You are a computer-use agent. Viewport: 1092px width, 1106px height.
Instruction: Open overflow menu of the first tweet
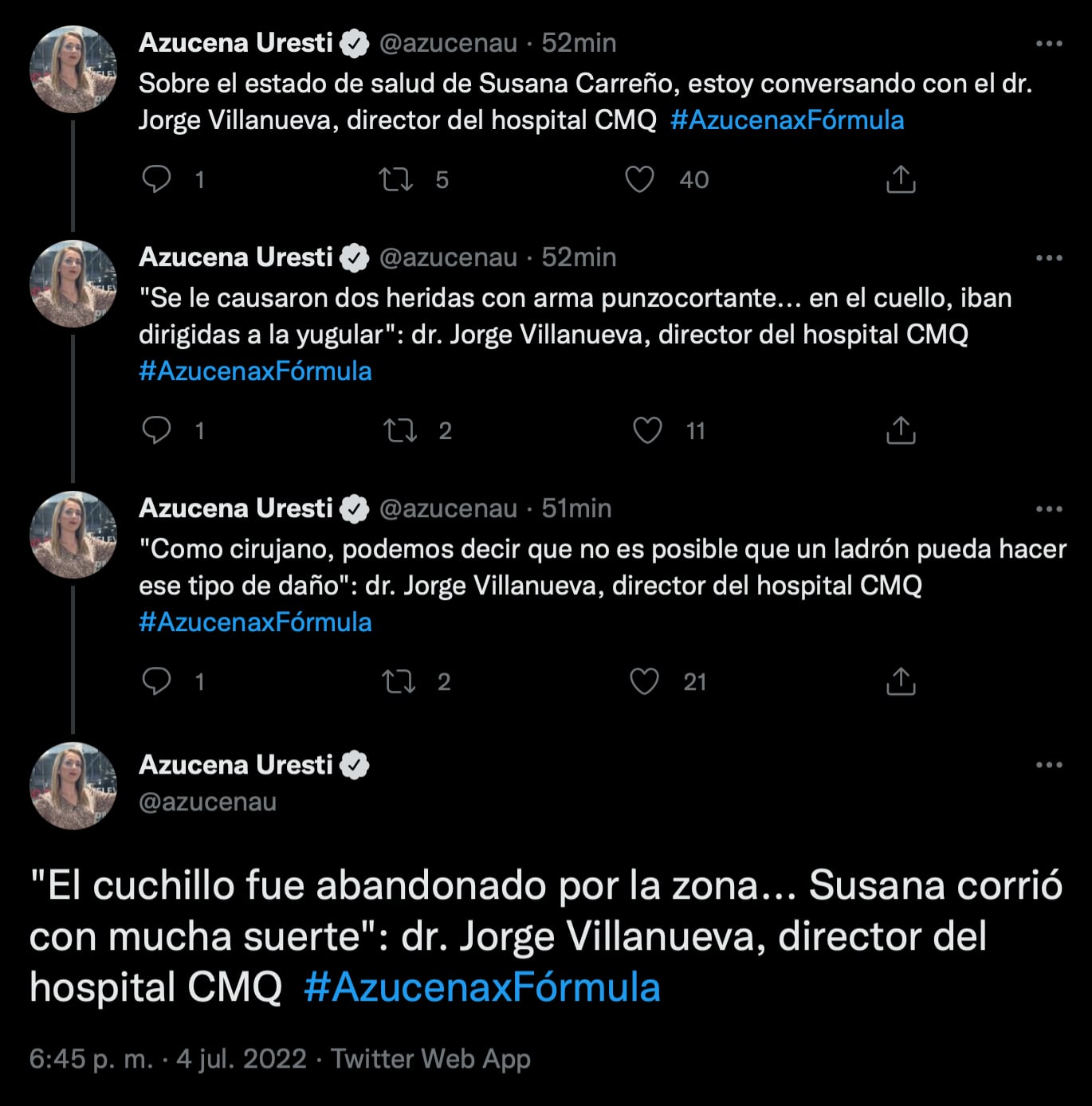point(1048,44)
